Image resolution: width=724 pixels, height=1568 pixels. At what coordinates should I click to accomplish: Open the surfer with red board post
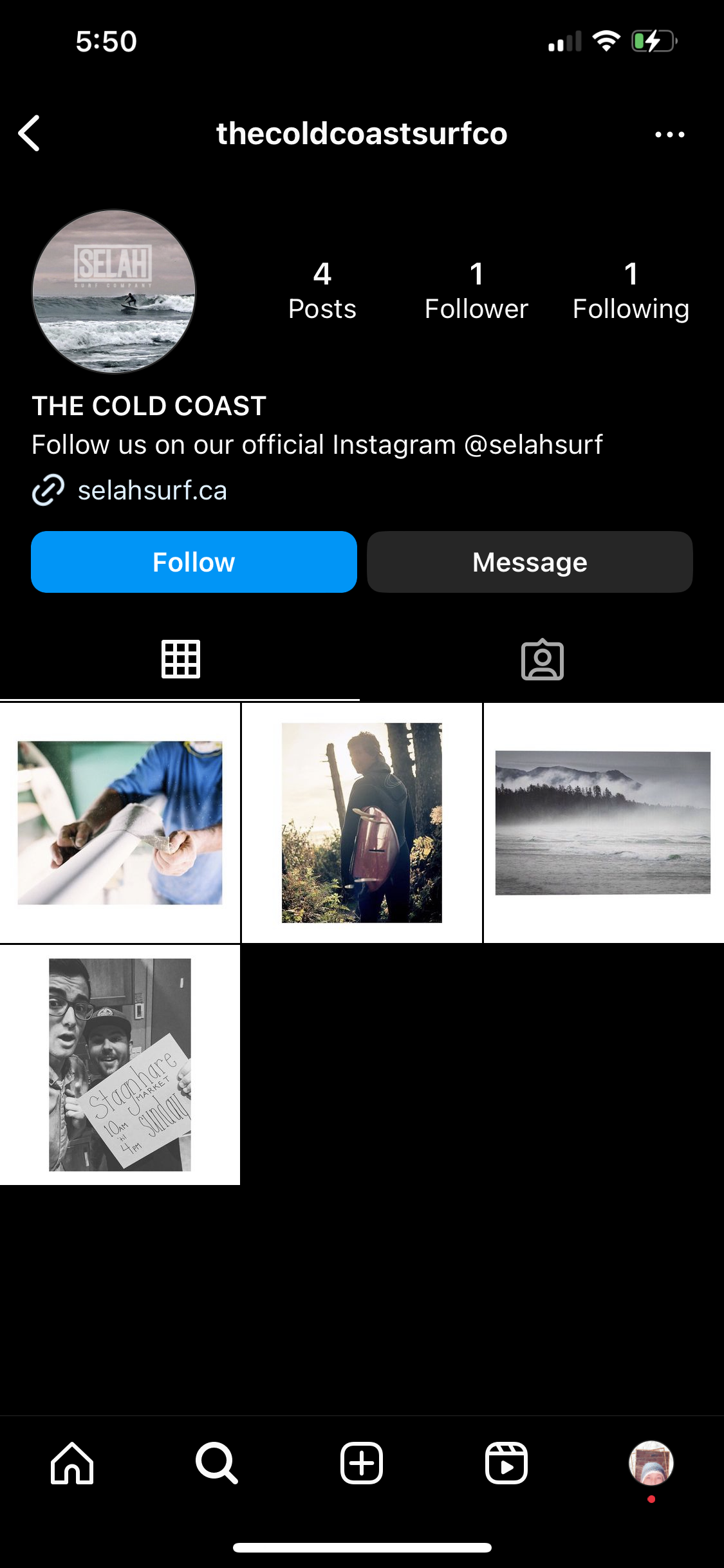click(362, 823)
